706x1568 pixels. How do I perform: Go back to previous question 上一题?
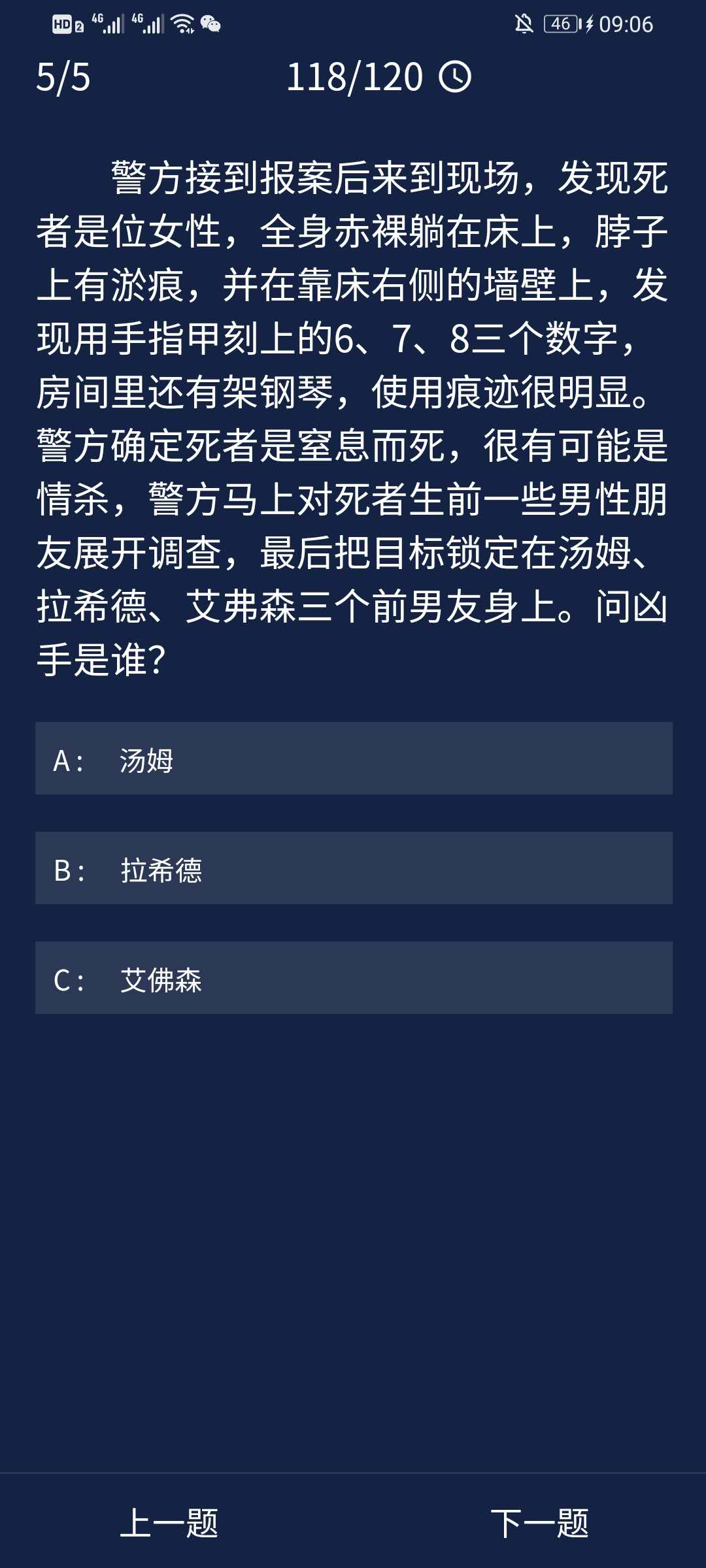[169, 1524]
